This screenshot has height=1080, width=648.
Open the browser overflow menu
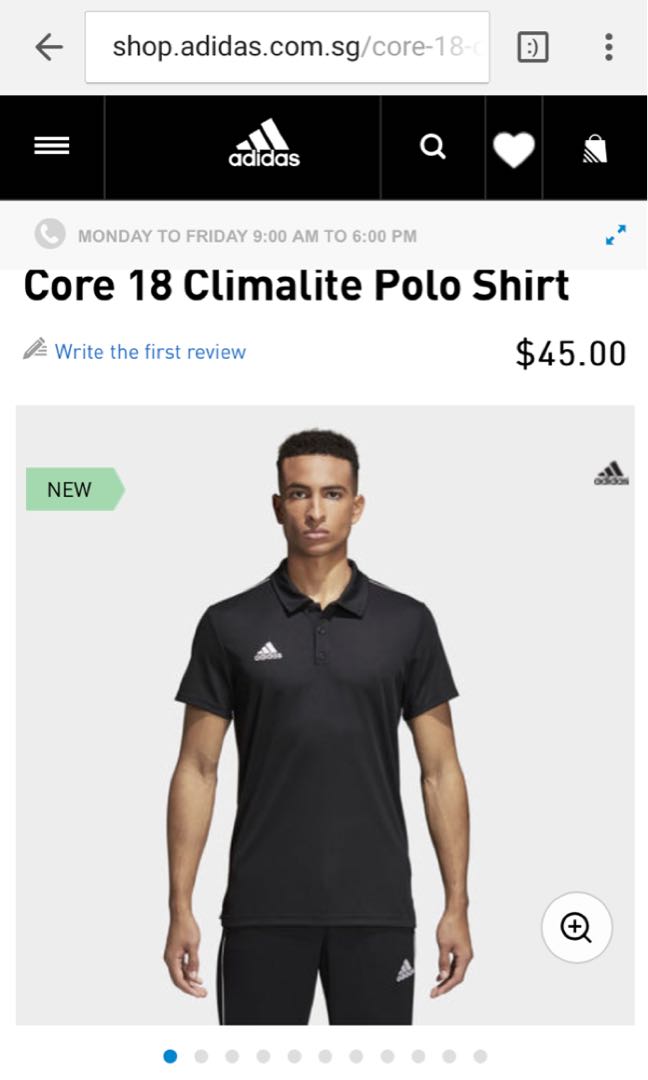click(x=608, y=47)
